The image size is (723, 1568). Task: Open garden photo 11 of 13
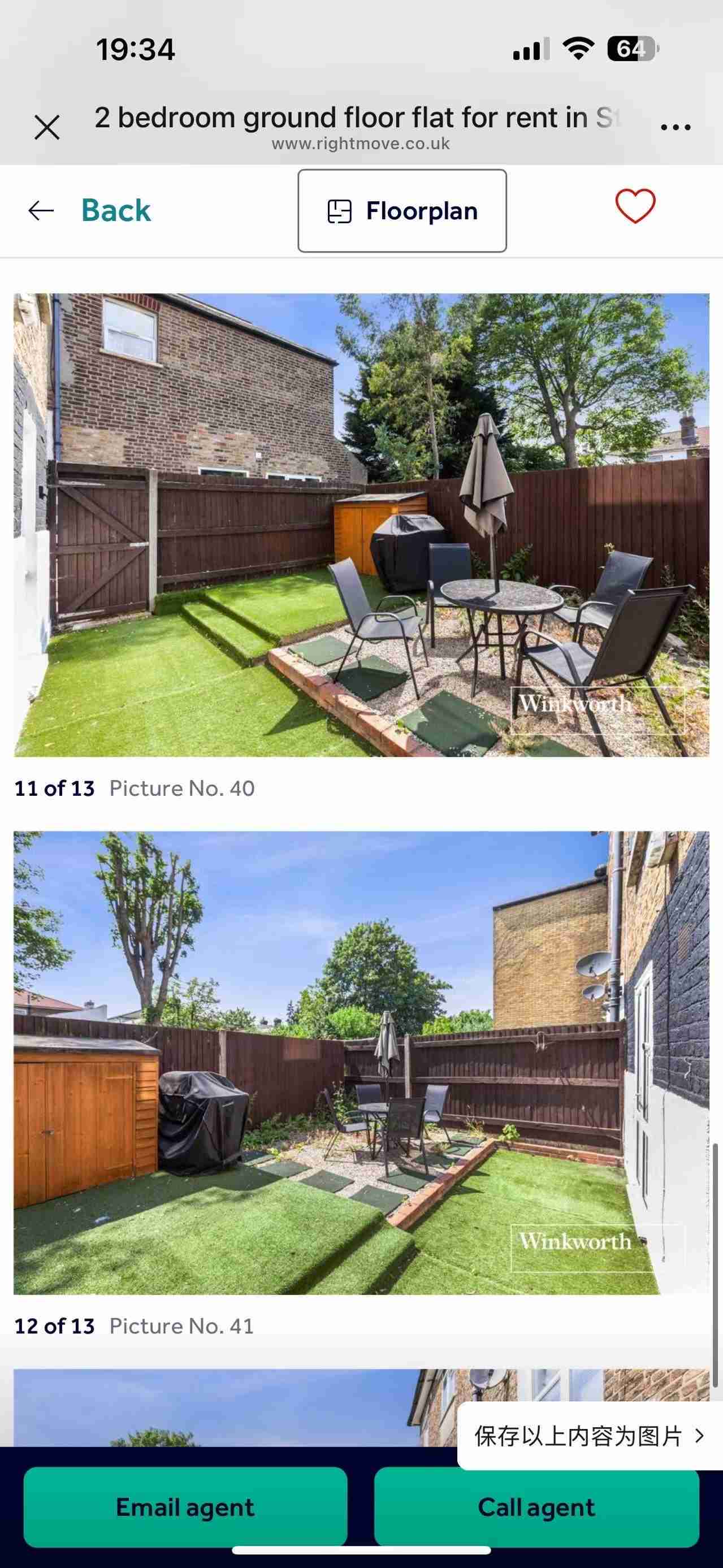pyautogui.click(x=362, y=525)
